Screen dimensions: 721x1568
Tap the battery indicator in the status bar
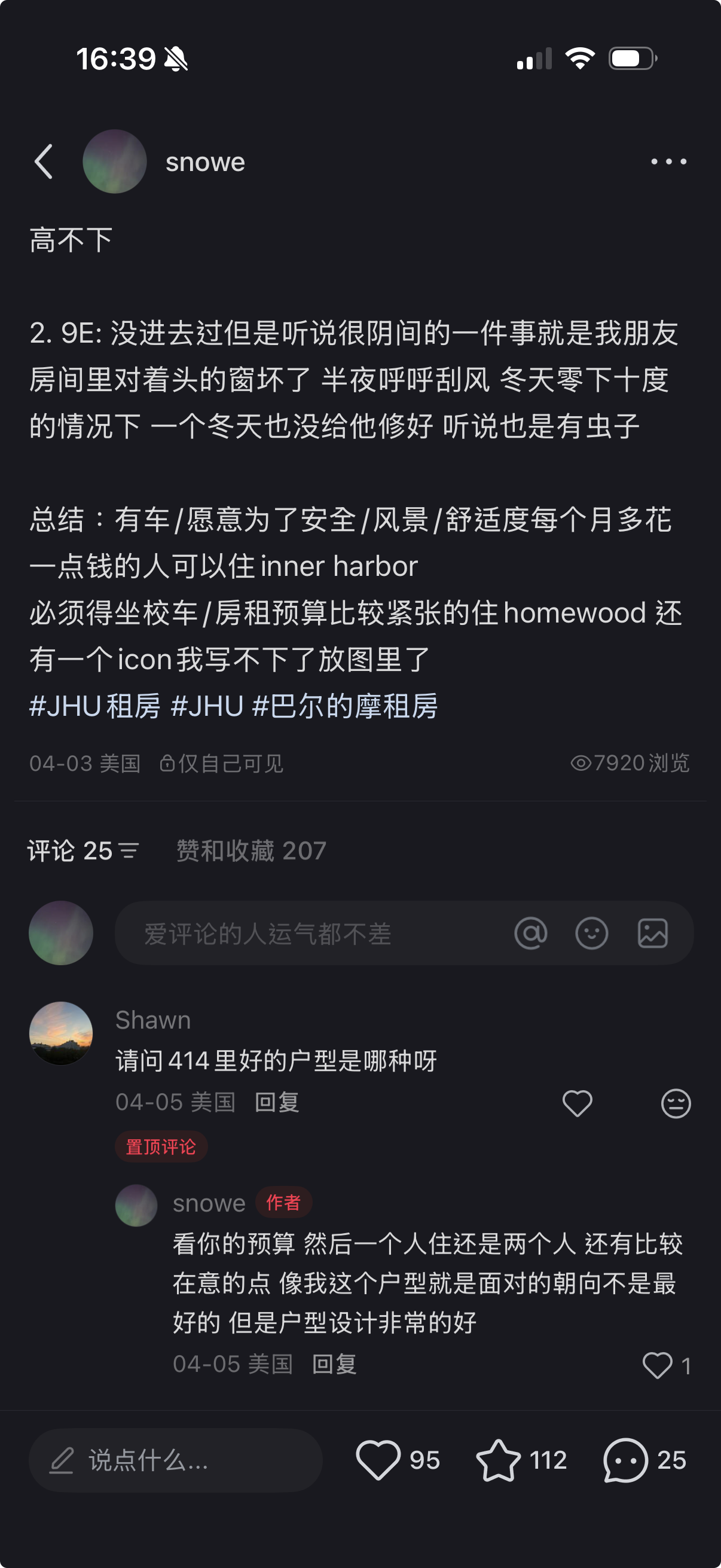(x=633, y=58)
